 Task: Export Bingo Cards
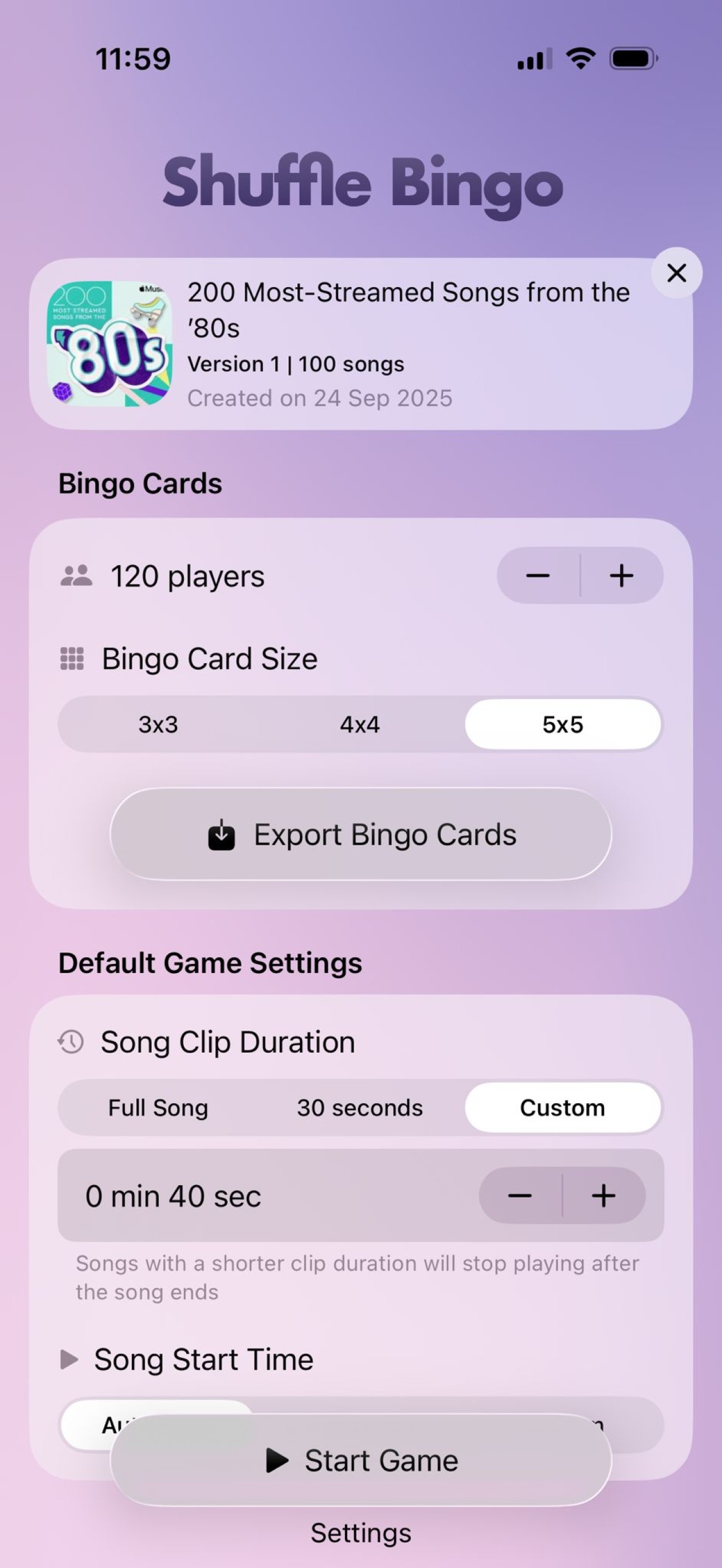(360, 834)
